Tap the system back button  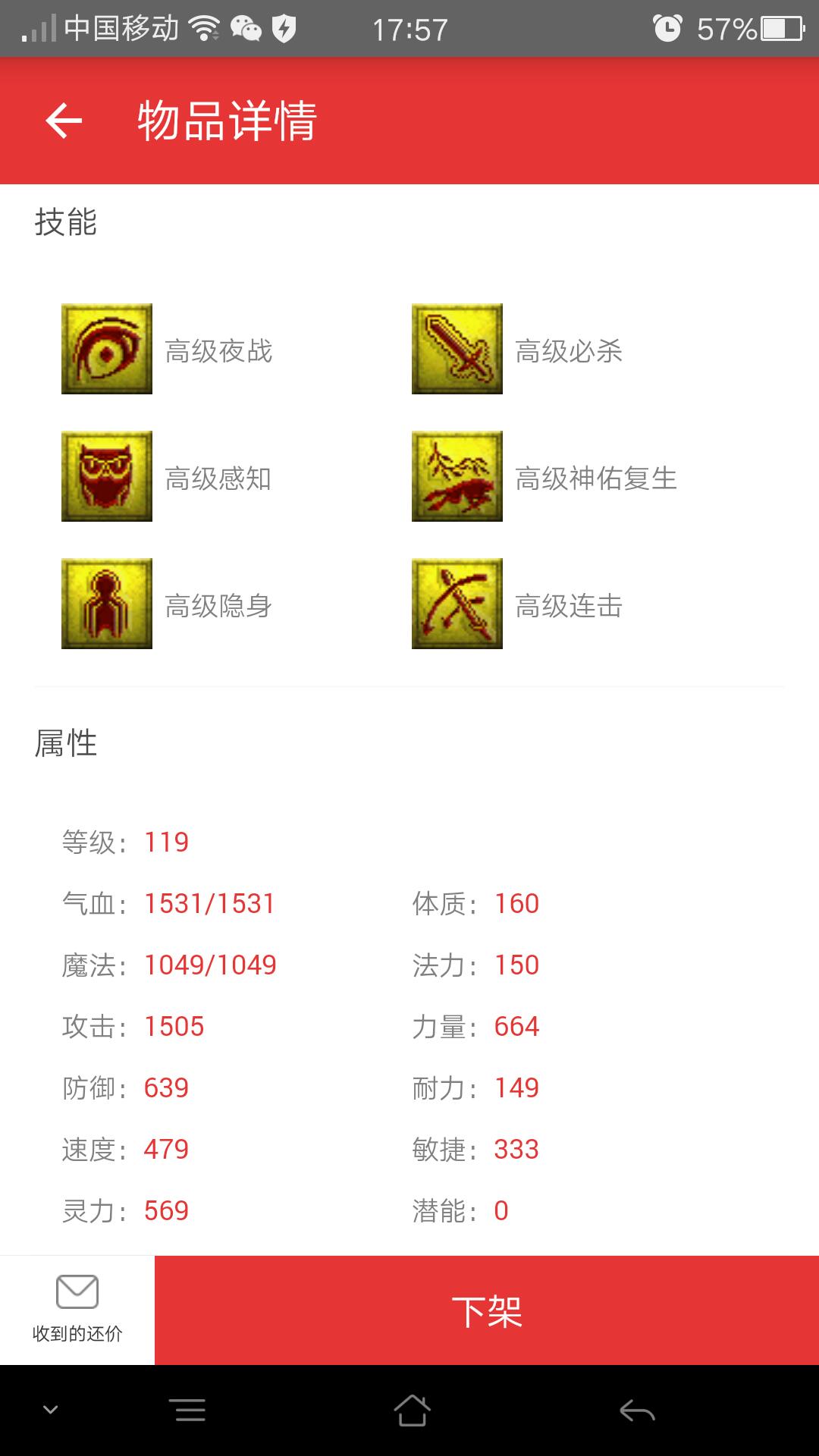[x=637, y=1410]
